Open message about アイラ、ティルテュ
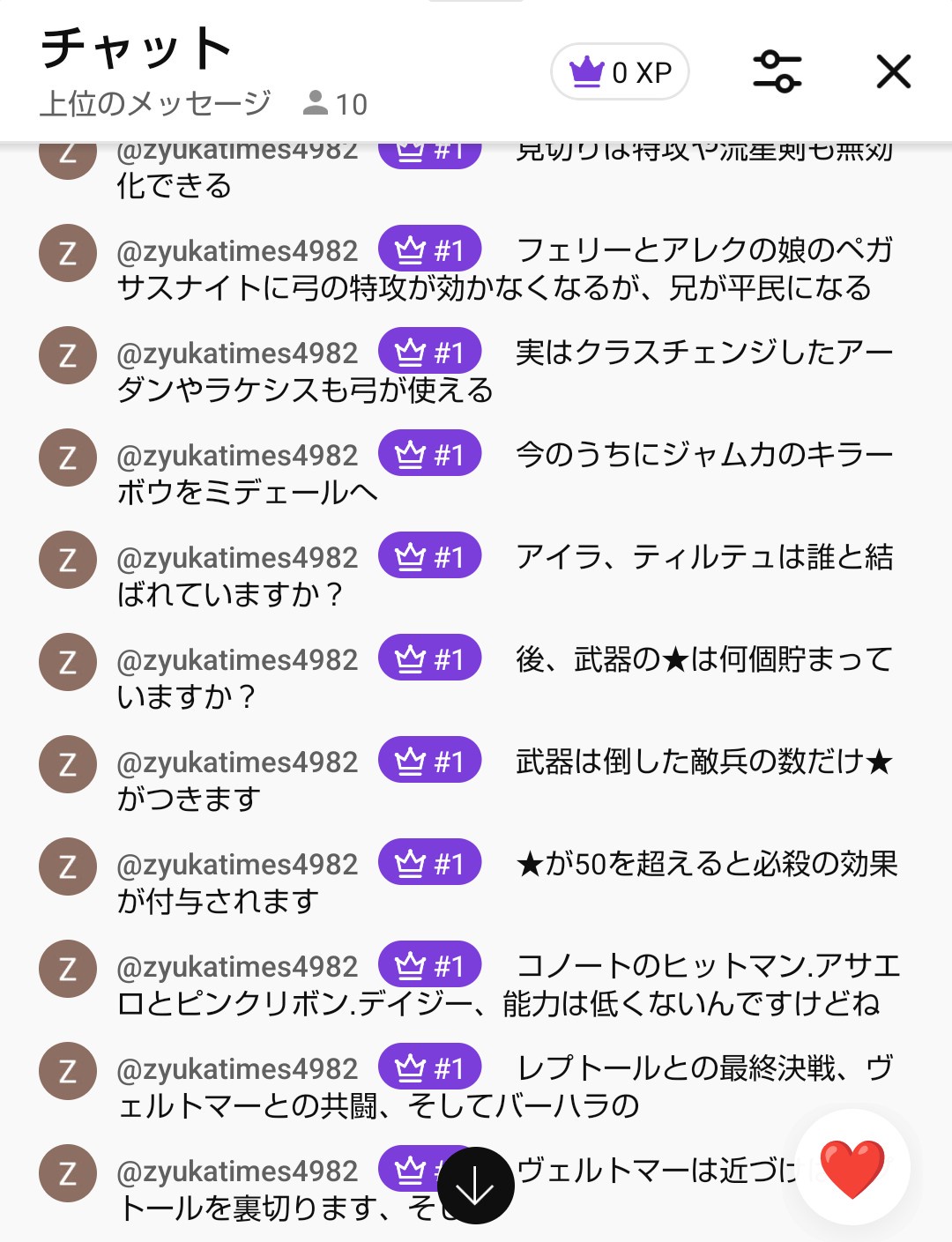The height and width of the screenshot is (1242, 952). tap(476, 575)
